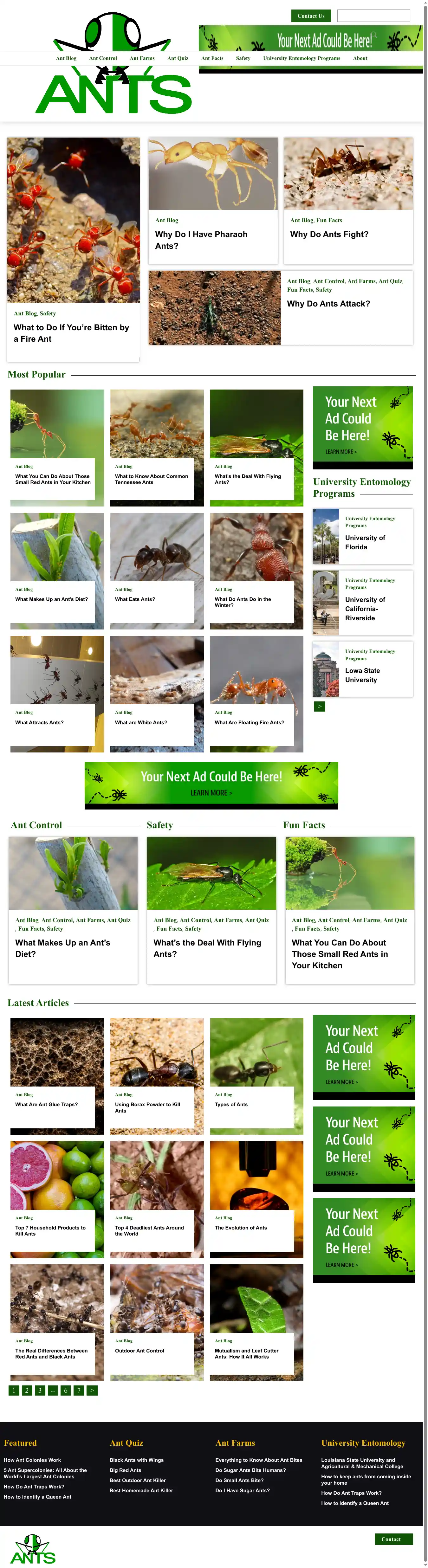Open The Evolution of Ants post
Image resolution: width=428 pixels, height=1568 pixels.
pyautogui.click(x=241, y=1227)
